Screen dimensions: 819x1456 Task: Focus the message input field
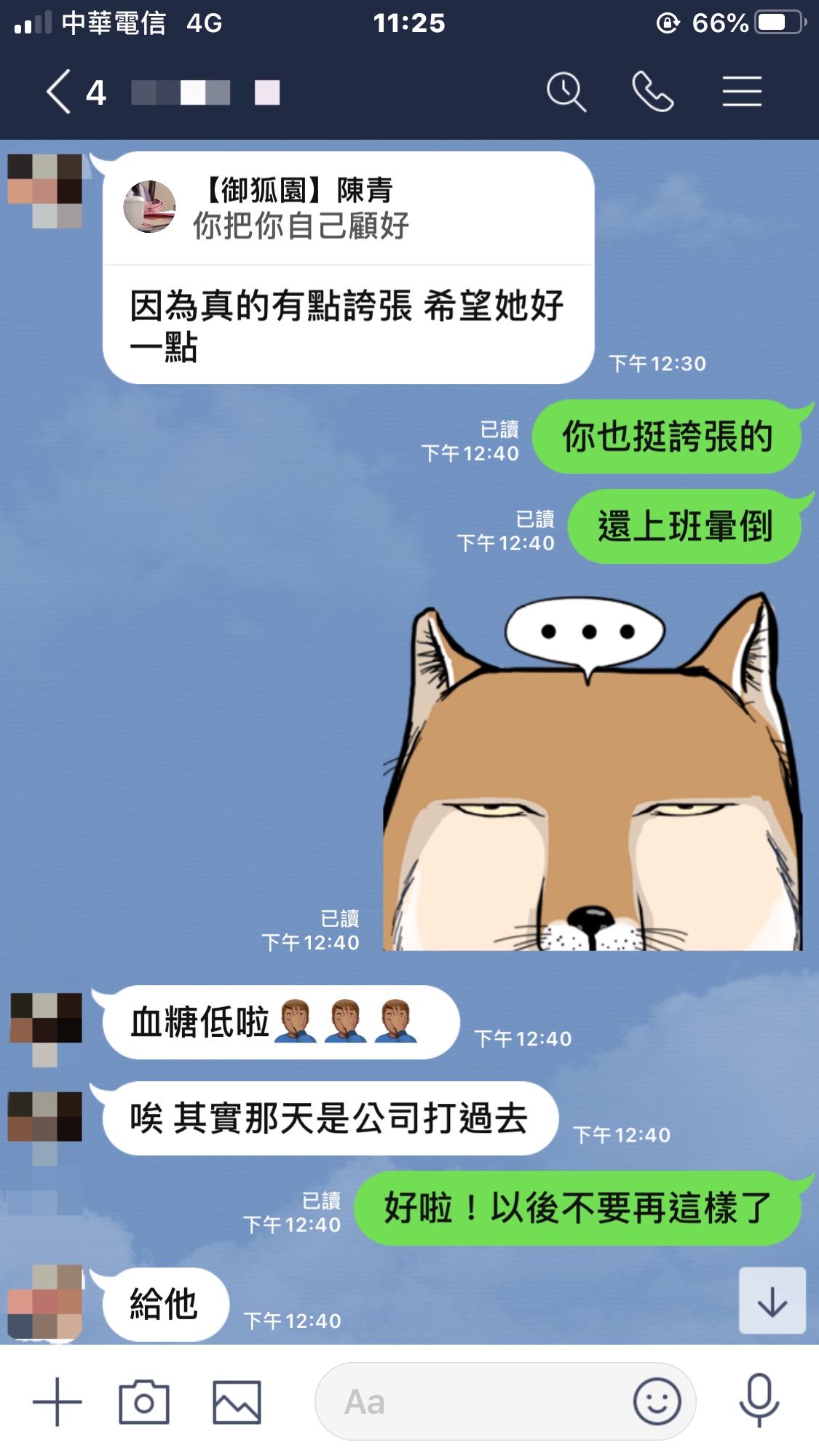tap(473, 1401)
